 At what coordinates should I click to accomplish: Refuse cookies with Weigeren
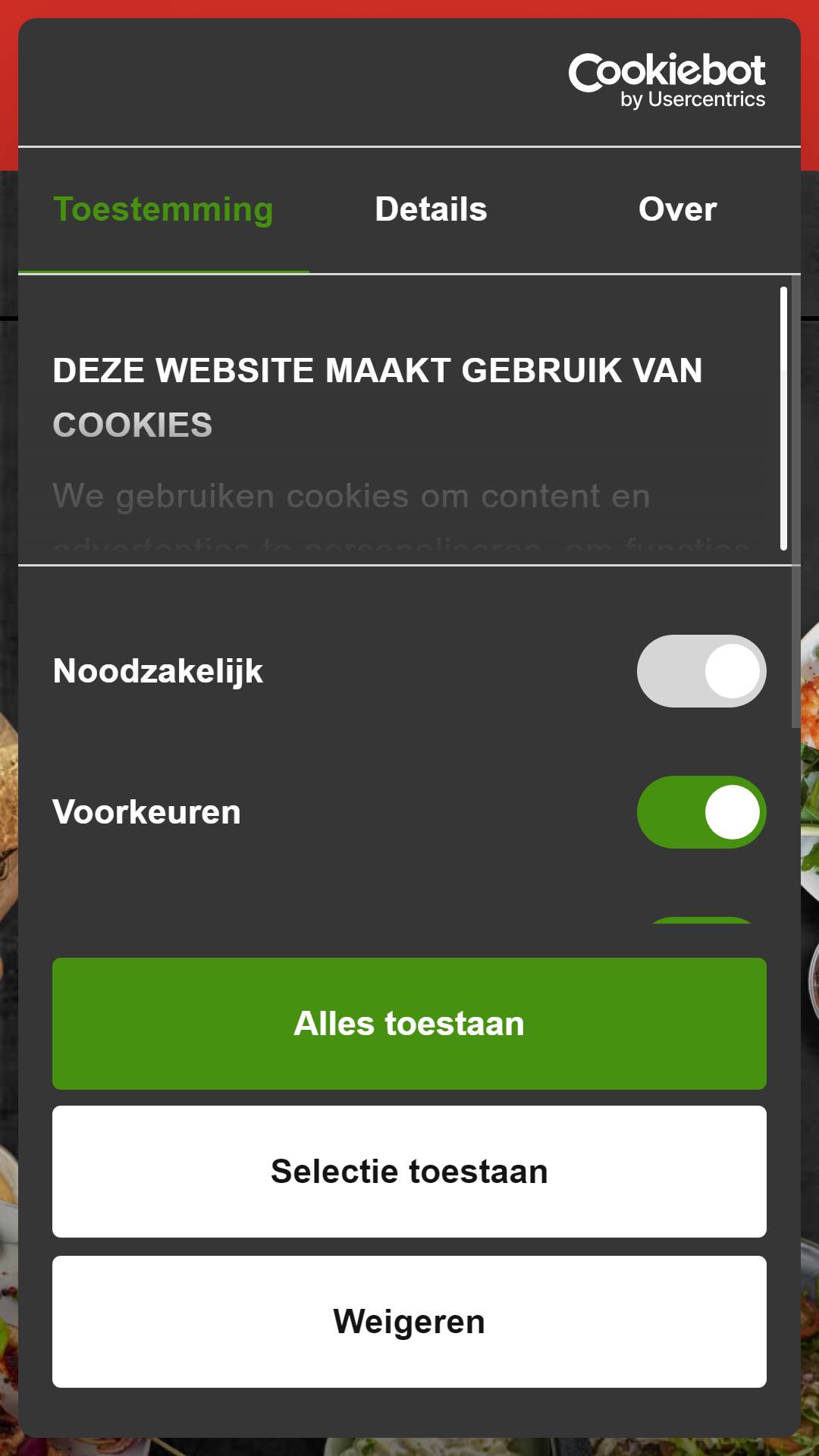click(409, 1322)
